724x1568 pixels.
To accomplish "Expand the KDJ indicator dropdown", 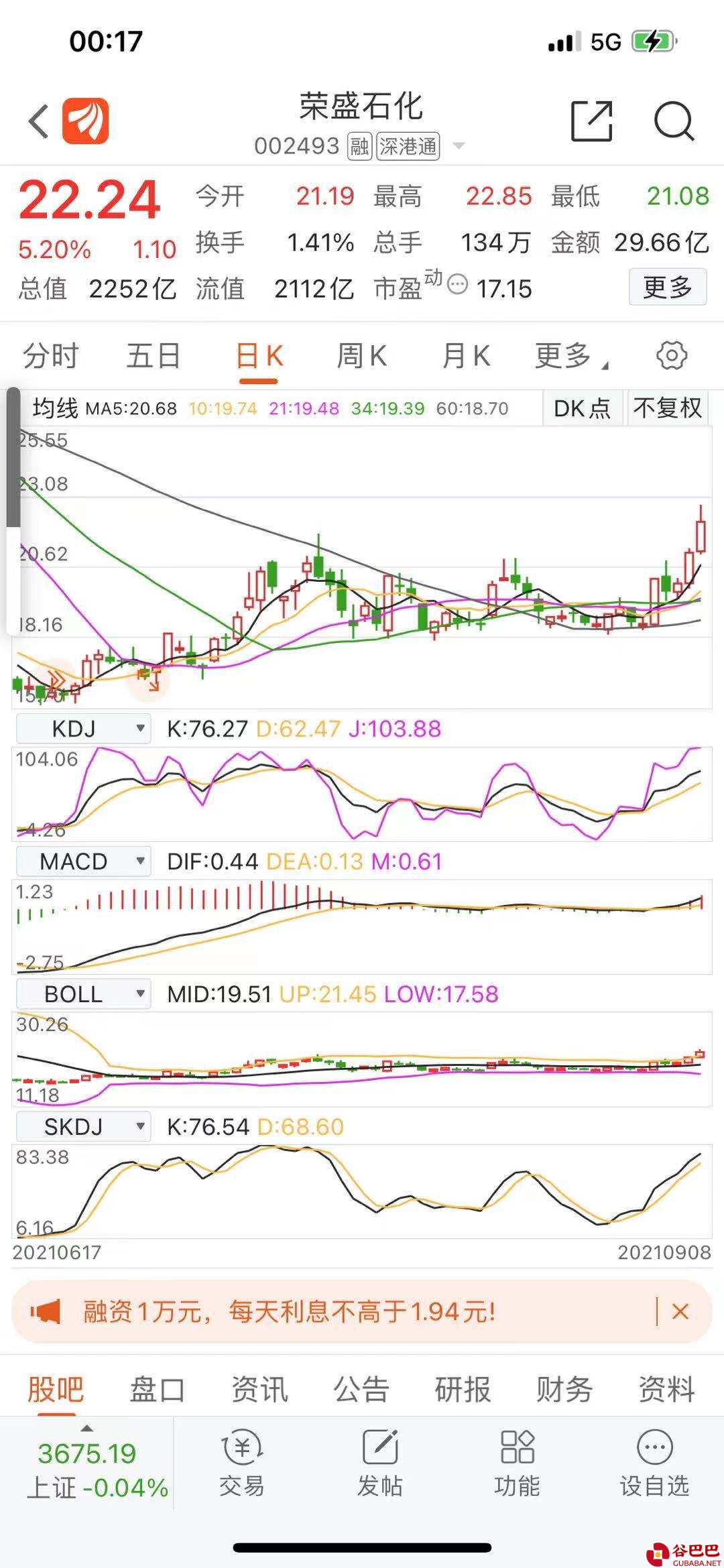I will [x=83, y=729].
